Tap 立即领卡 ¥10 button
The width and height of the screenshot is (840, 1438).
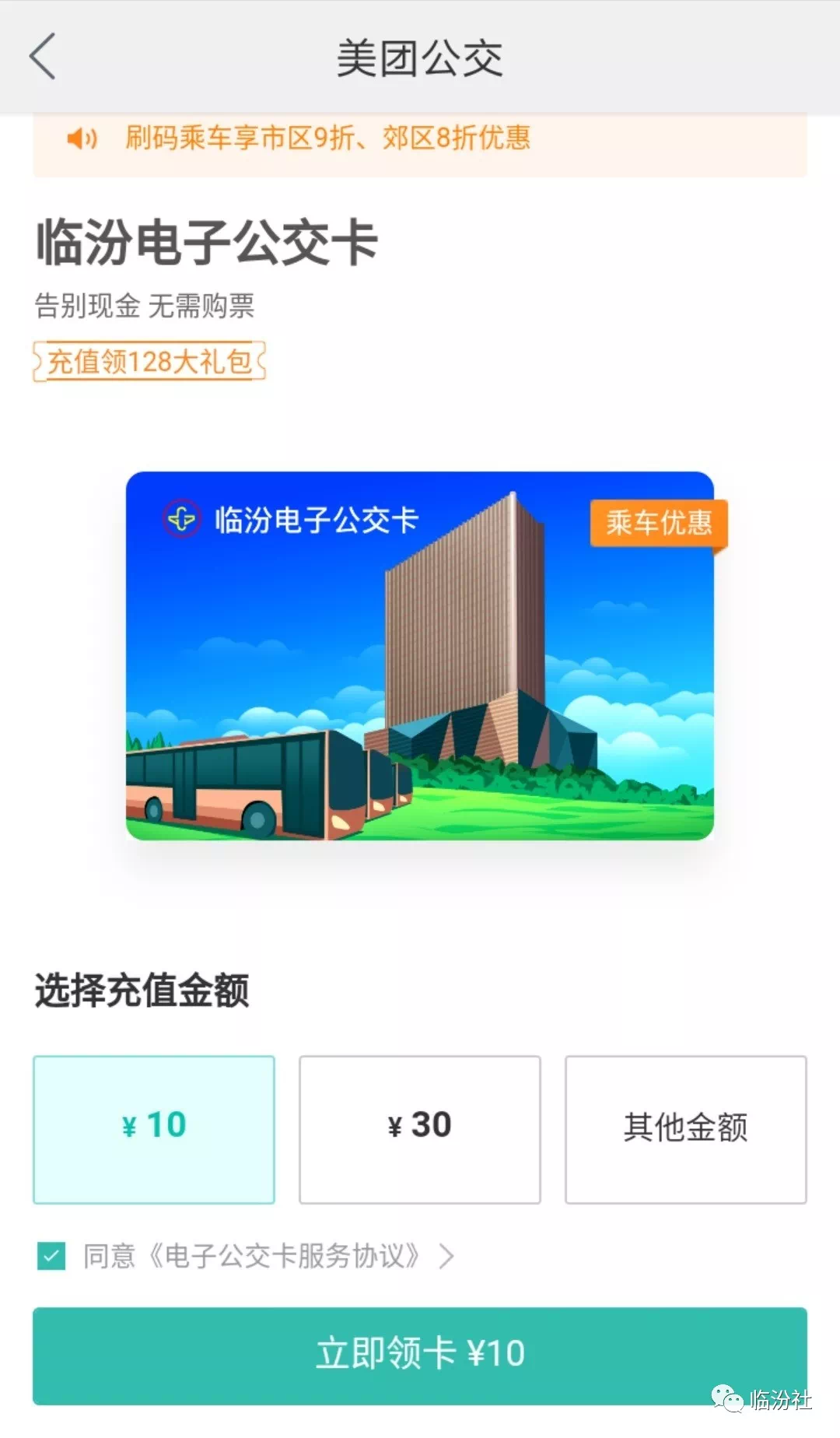(x=420, y=1355)
